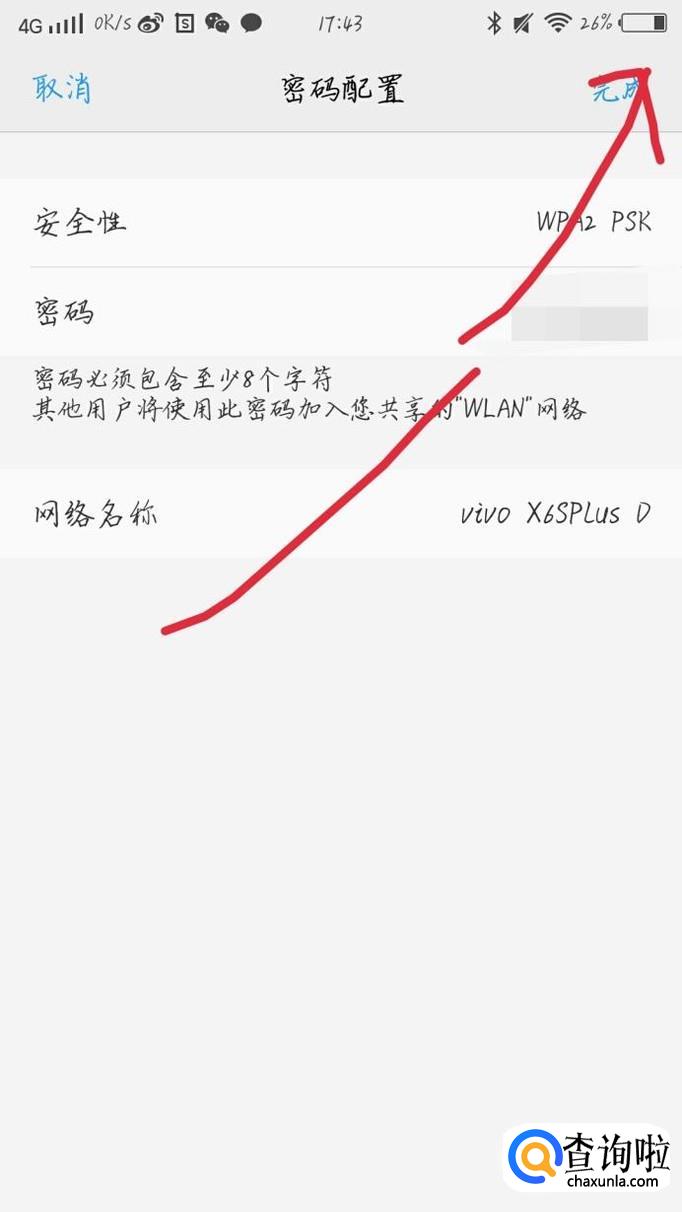Tap 取消 to cancel password configuration
682x1212 pixels.
point(62,89)
